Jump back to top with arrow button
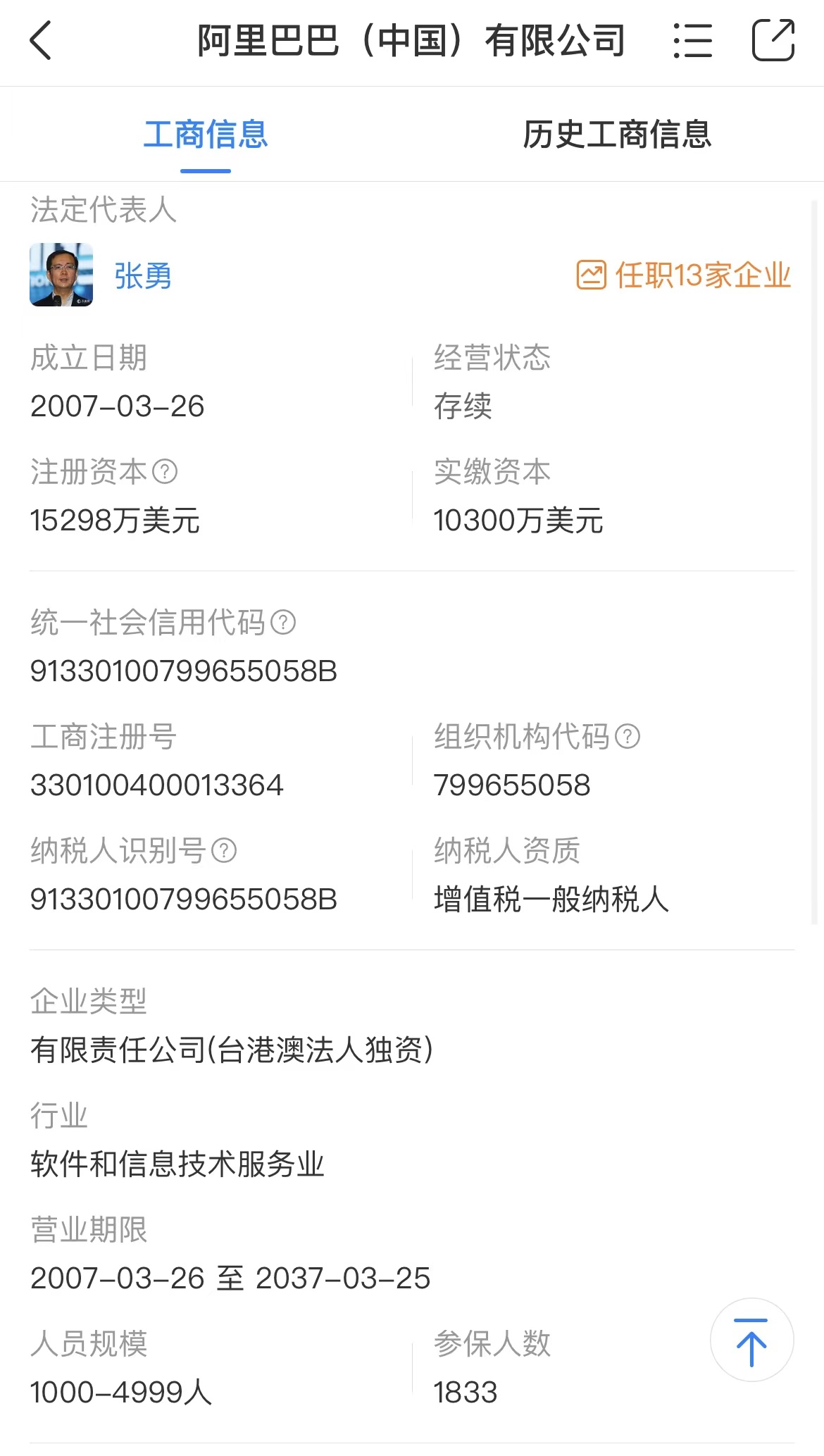 [x=751, y=1340]
